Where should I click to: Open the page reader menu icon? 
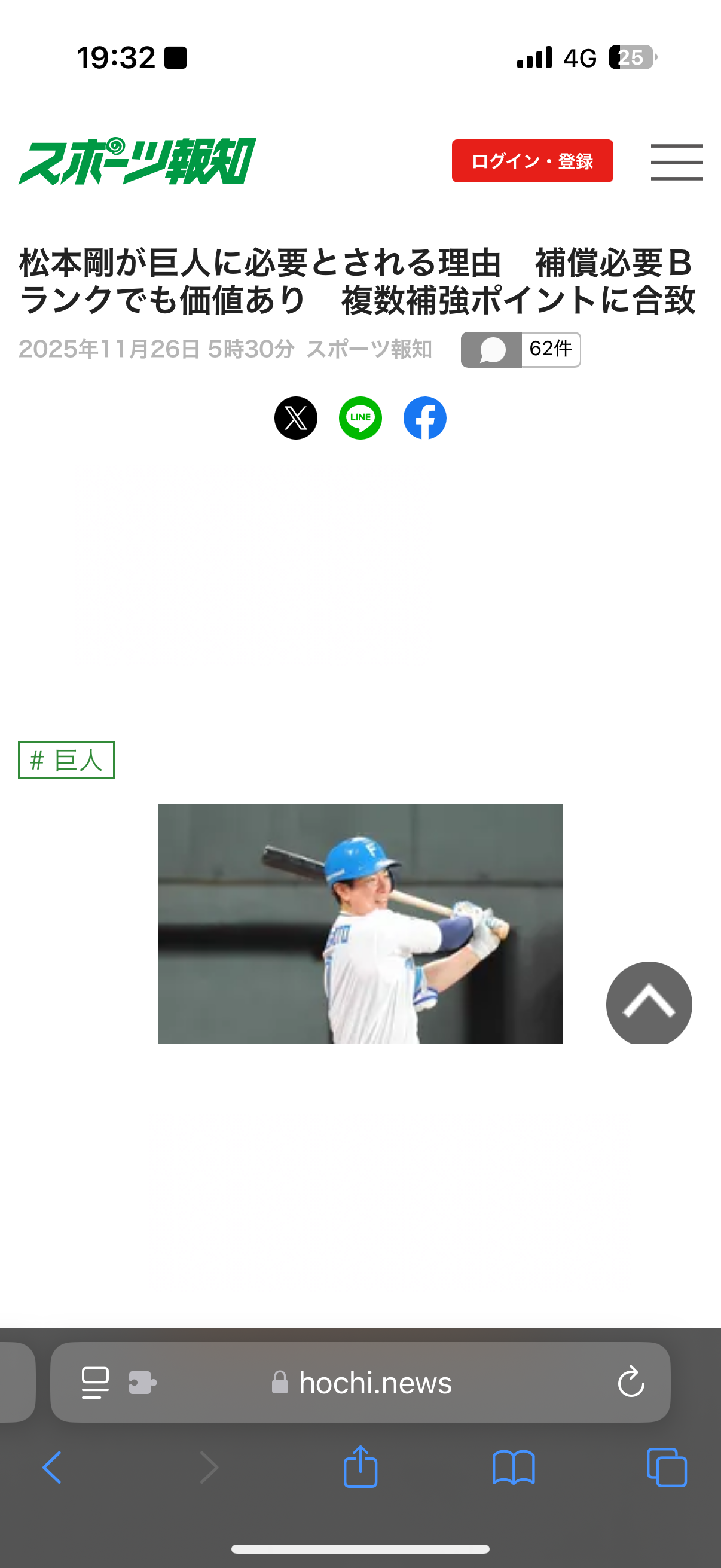tap(95, 1383)
